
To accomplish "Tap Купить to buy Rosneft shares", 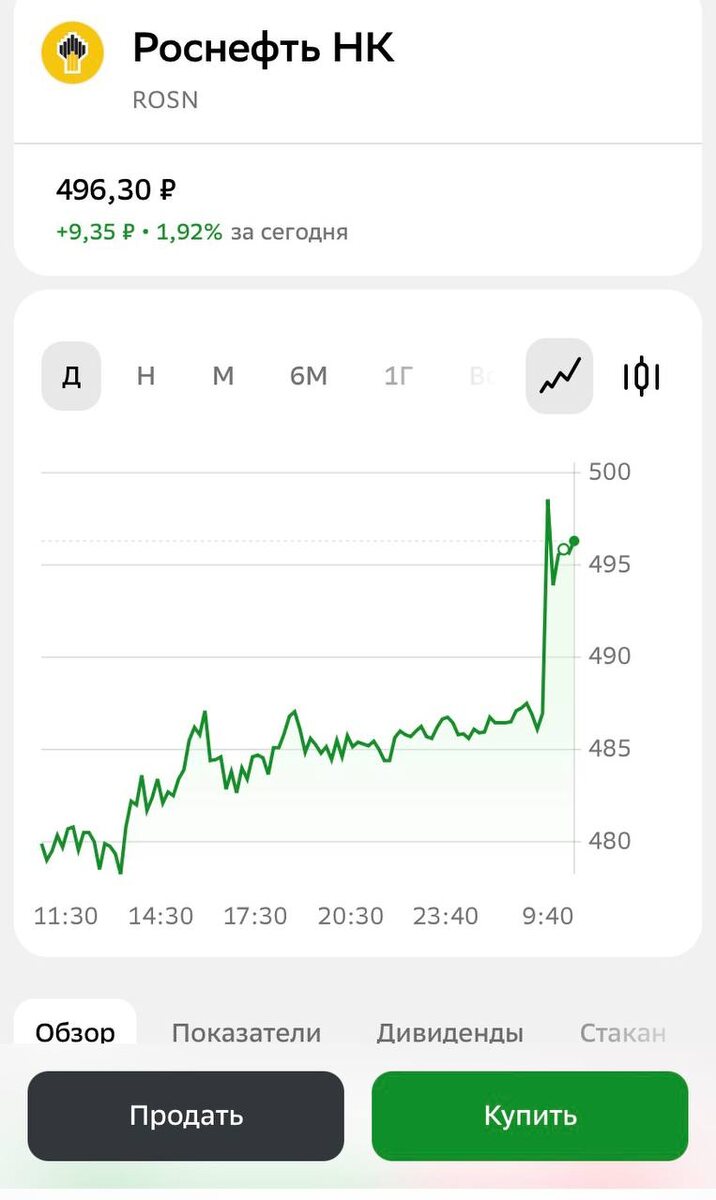I will [x=530, y=1115].
